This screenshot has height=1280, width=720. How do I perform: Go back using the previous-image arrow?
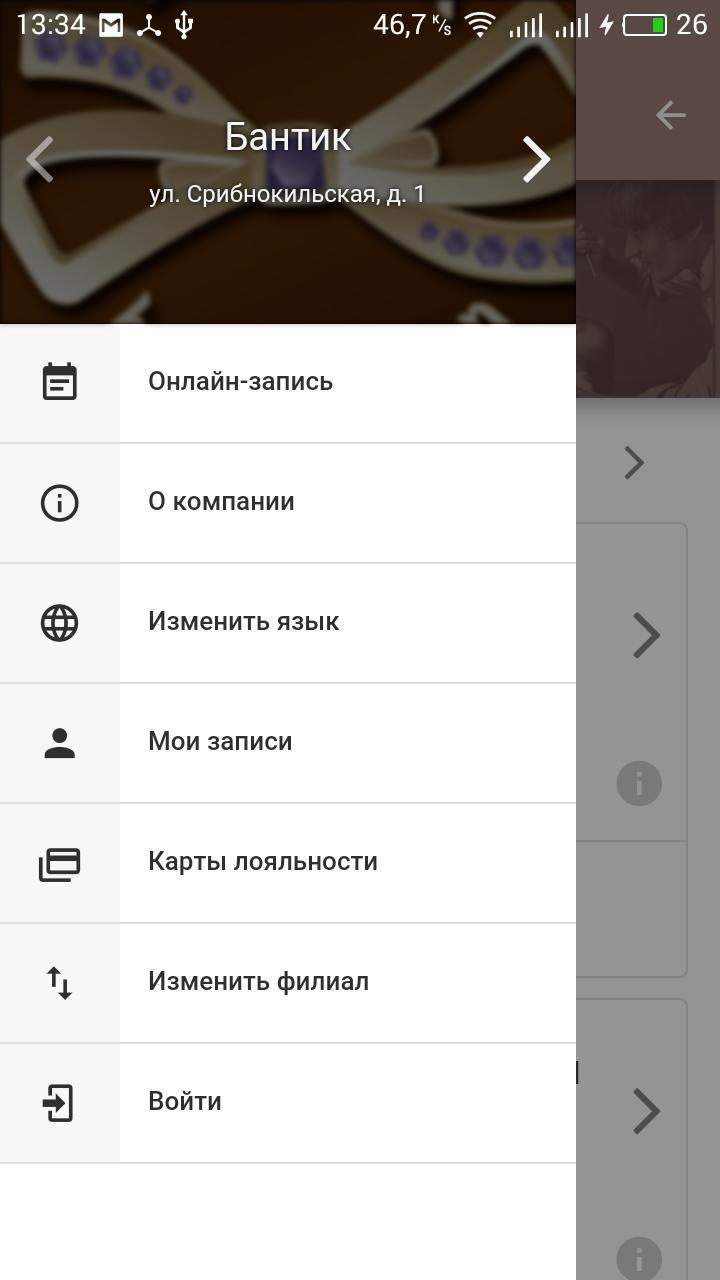[x=40, y=158]
